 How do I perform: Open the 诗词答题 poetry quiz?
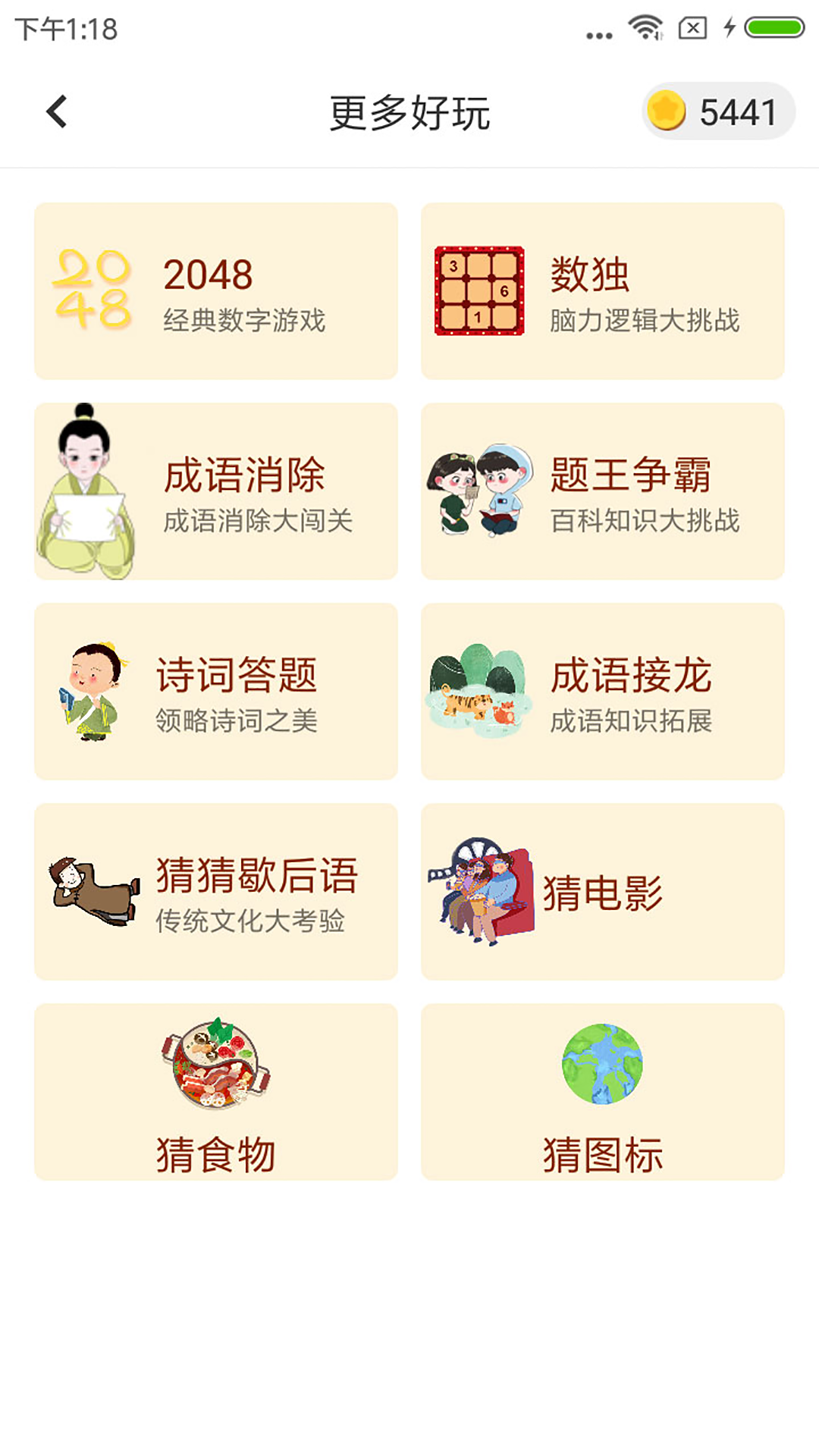216,692
